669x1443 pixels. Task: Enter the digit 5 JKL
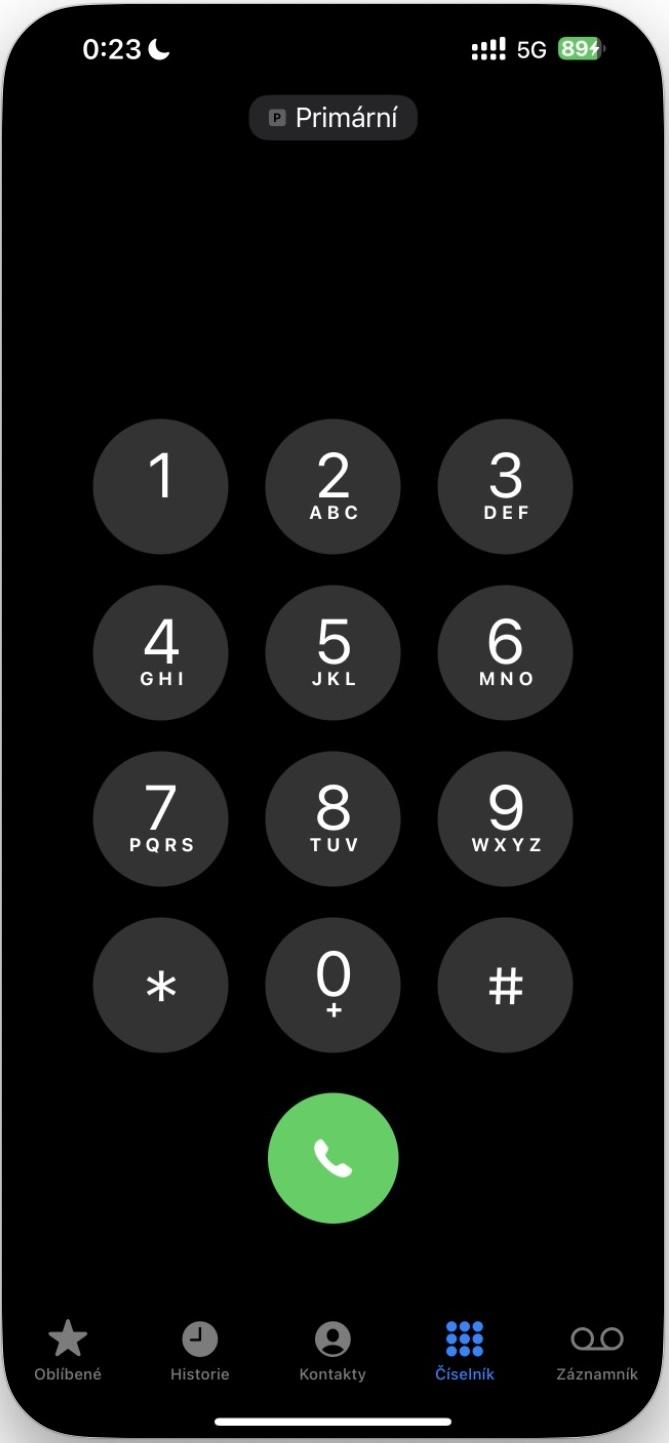coord(333,653)
